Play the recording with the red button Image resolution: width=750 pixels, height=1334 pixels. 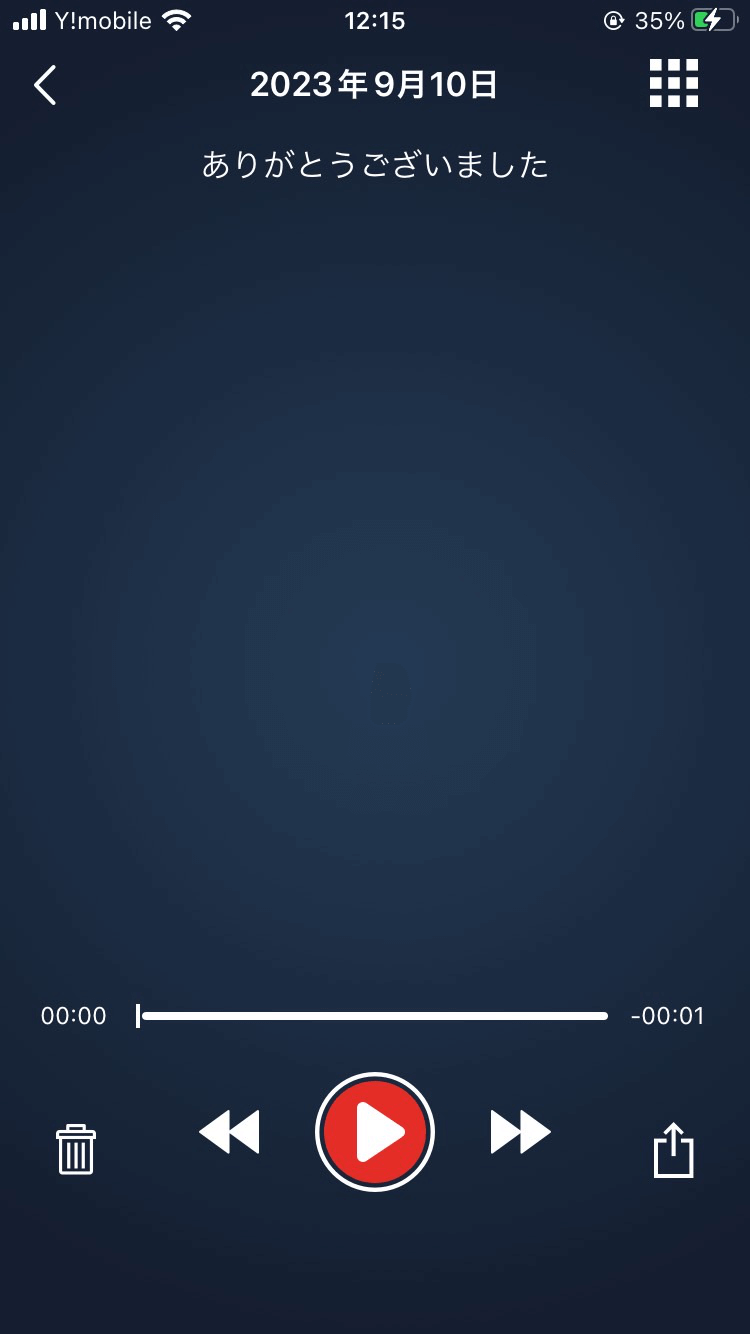pyautogui.click(x=375, y=1132)
